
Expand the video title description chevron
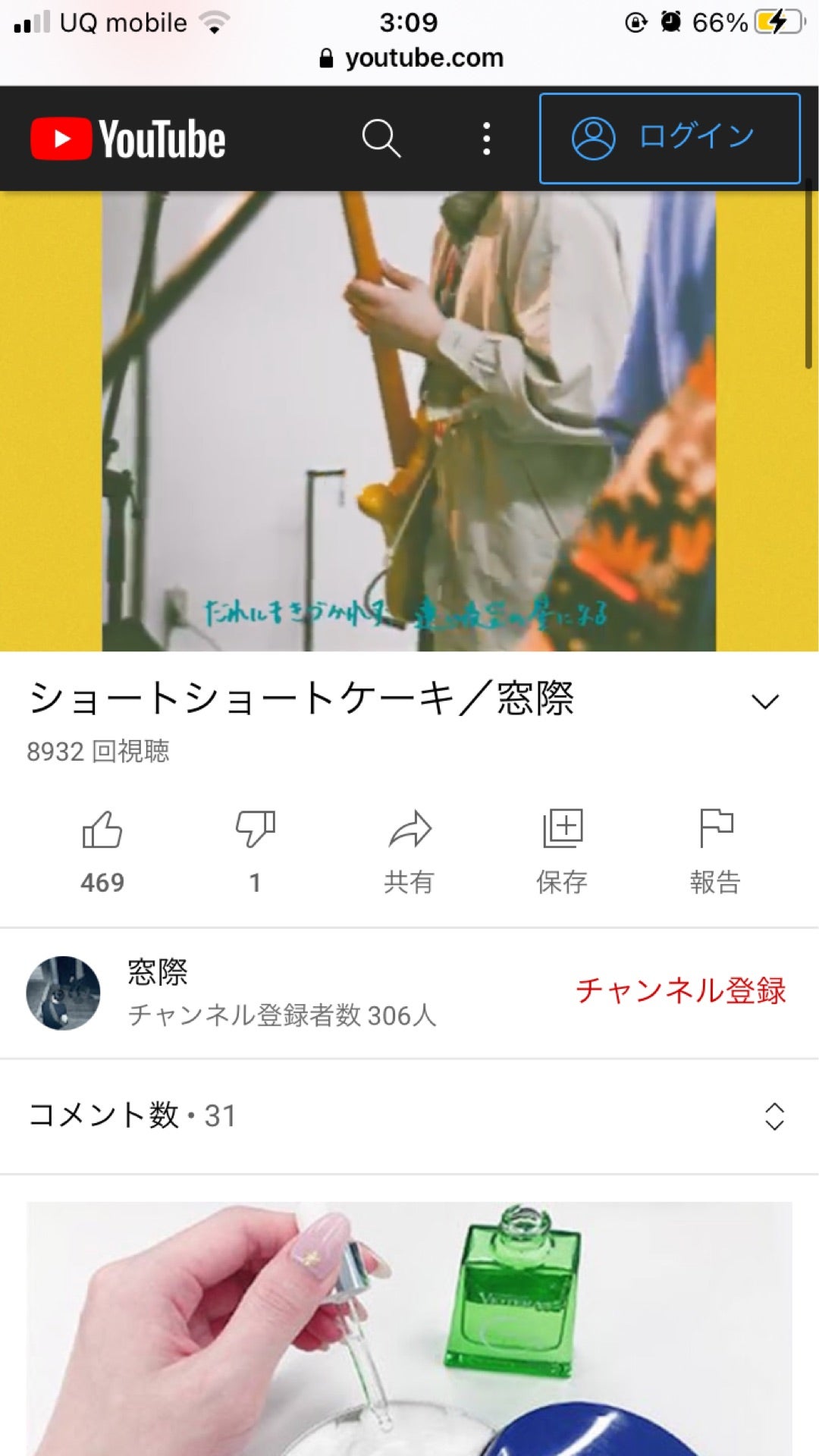pyautogui.click(x=765, y=702)
